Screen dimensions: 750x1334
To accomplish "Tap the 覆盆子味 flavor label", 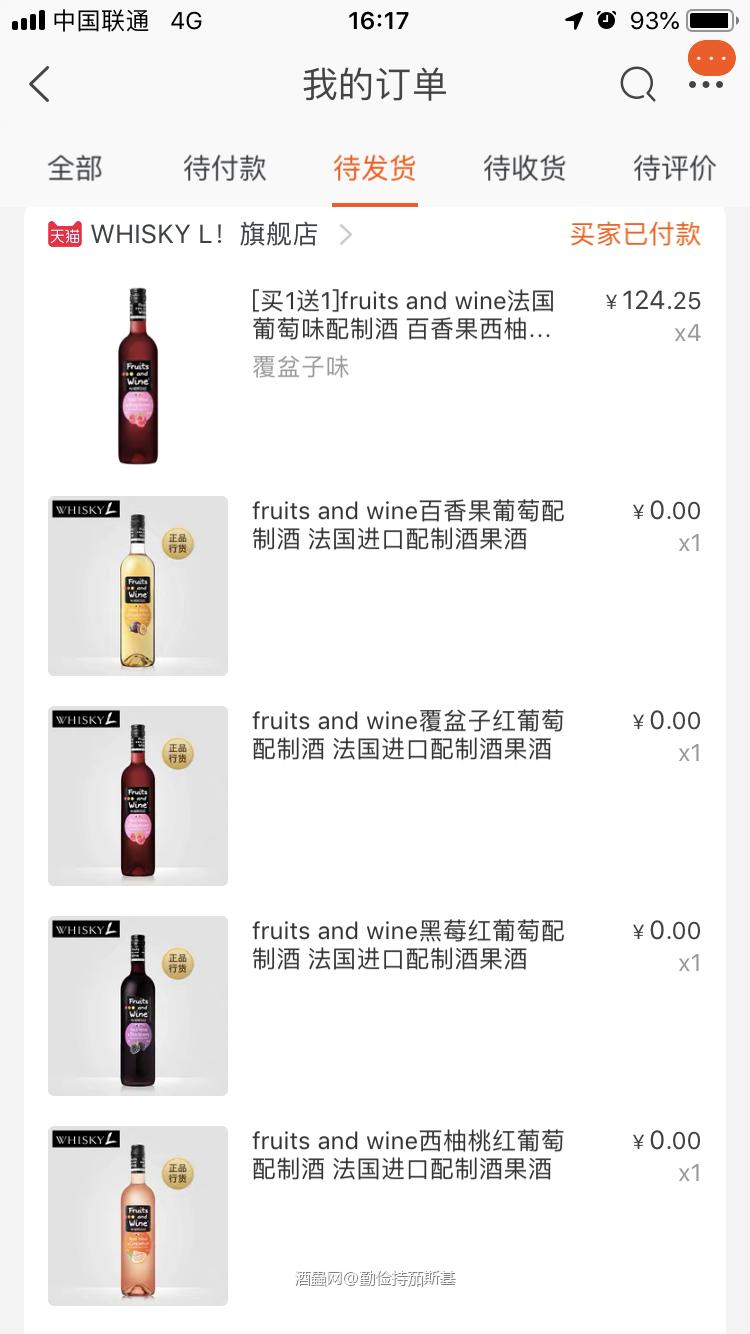I will (x=302, y=369).
